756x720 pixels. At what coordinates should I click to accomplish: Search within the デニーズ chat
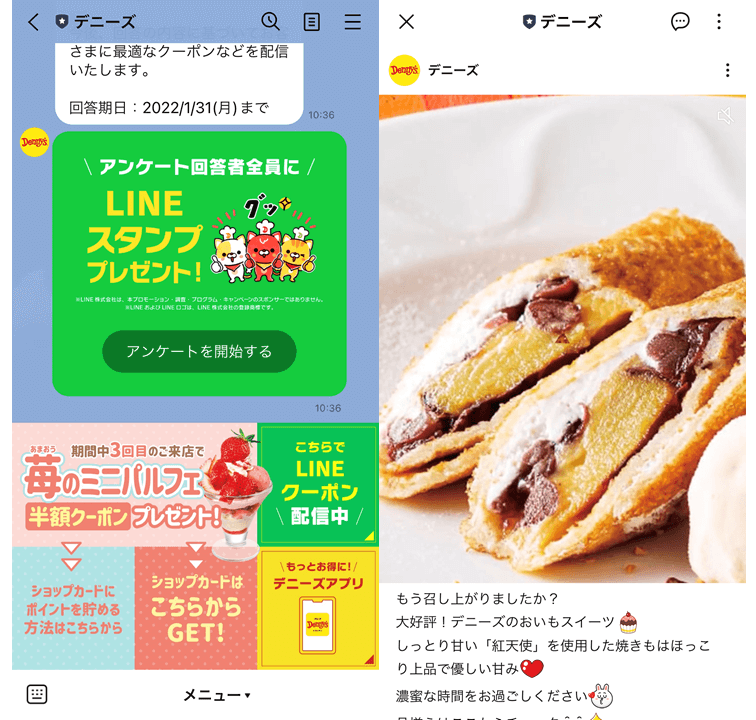270,21
